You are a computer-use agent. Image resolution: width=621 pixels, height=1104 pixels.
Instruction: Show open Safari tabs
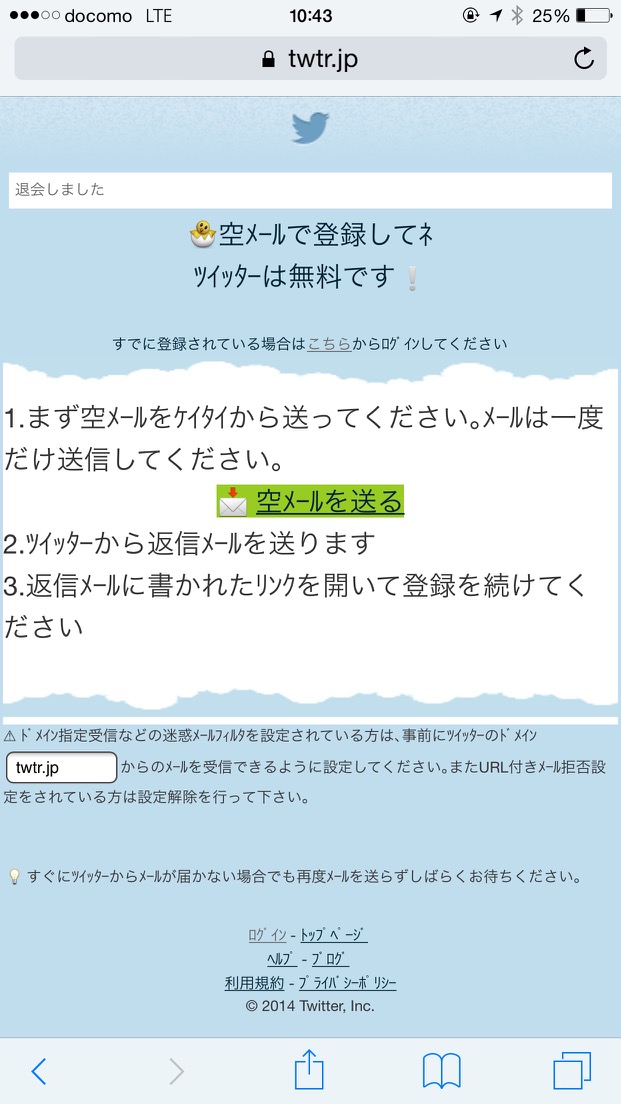[x=572, y=1071]
